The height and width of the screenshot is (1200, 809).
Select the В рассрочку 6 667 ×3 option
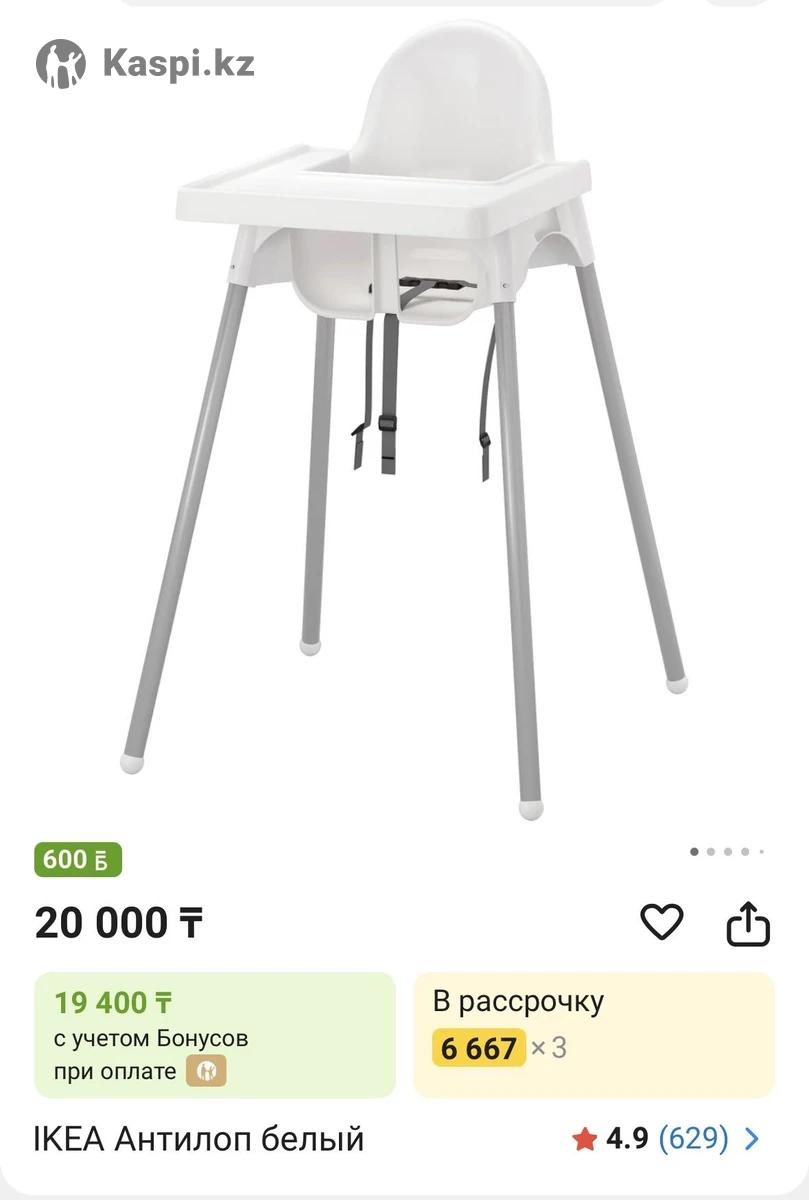click(593, 1034)
